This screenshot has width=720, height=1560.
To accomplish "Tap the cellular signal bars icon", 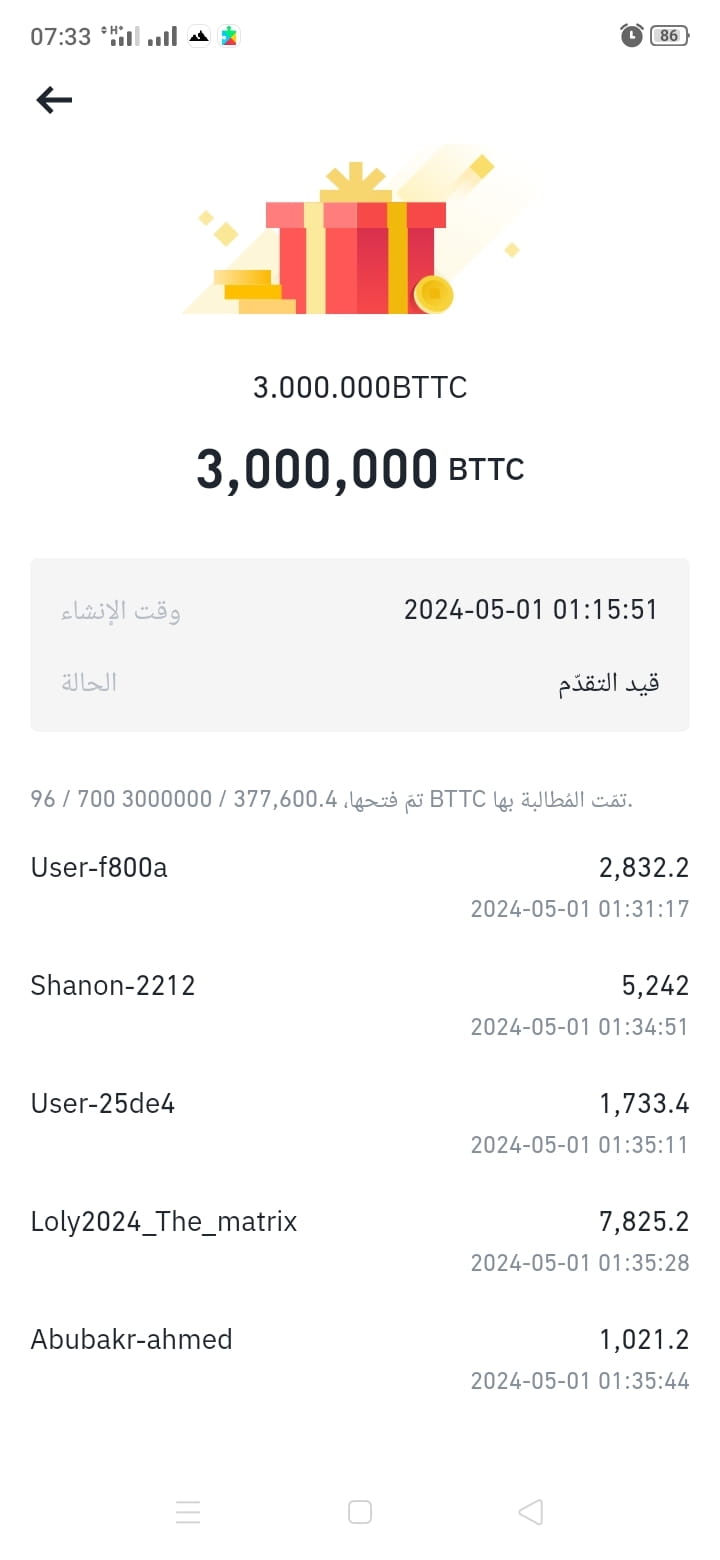I will pyautogui.click(x=160, y=35).
